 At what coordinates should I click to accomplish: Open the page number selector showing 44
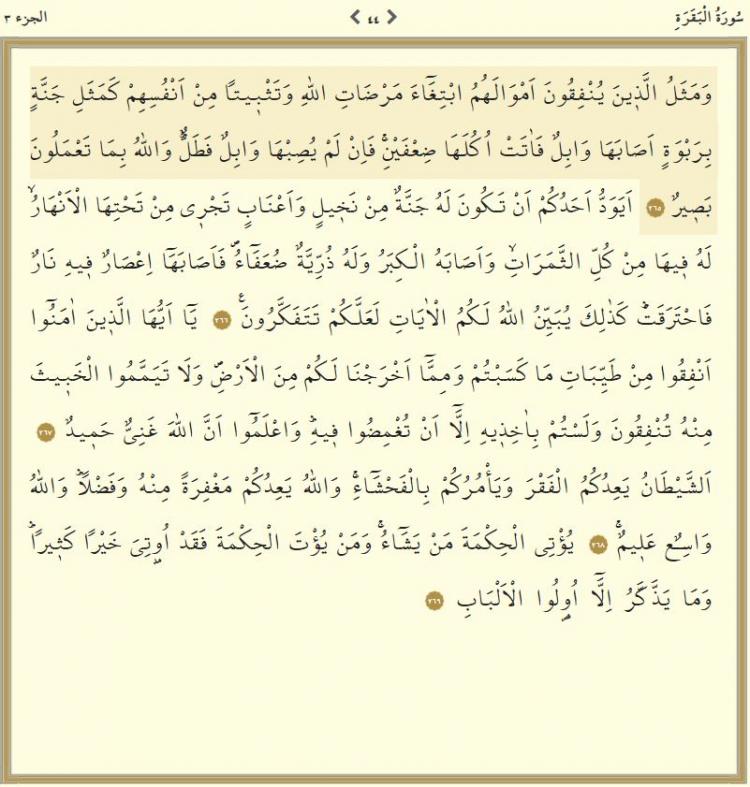374,17
